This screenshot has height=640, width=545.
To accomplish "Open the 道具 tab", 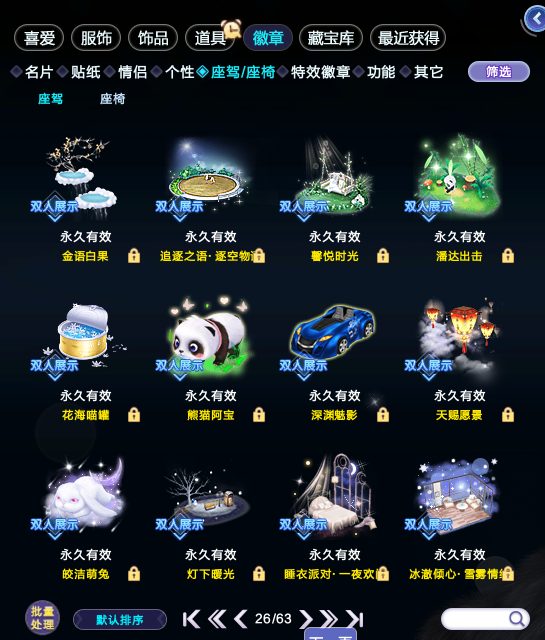I will pyautogui.click(x=210, y=38).
